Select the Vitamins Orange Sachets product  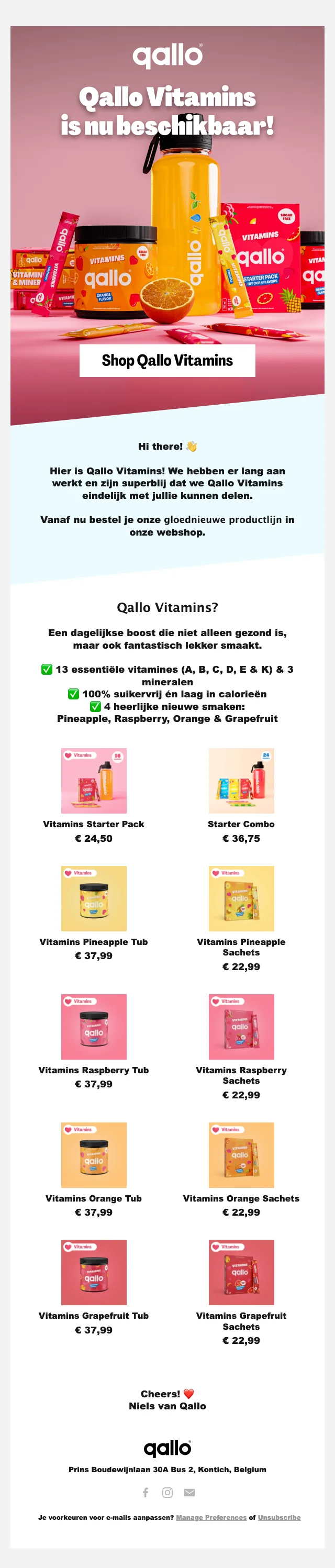241,1155
